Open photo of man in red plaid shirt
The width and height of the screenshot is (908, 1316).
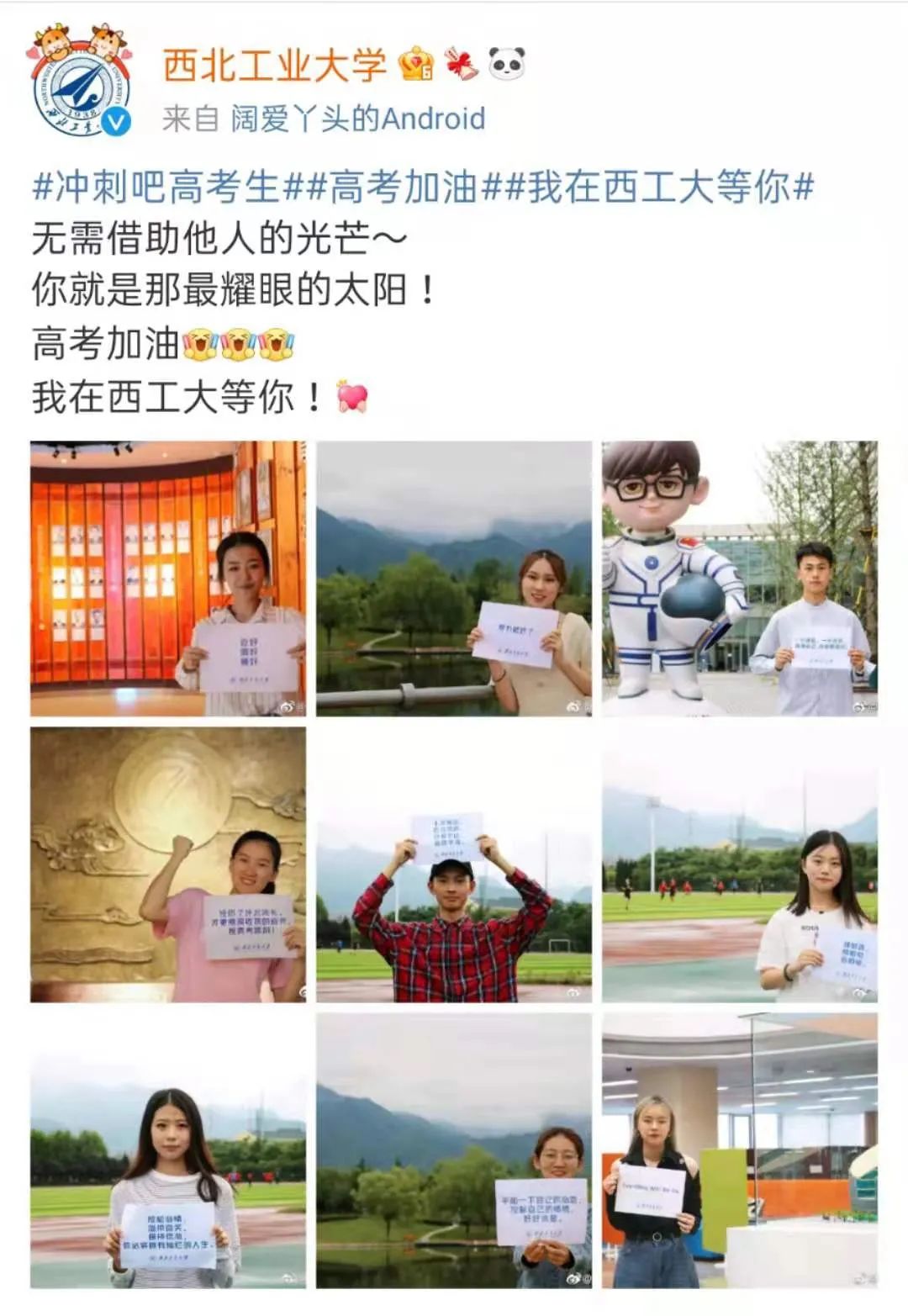tap(454, 864)
